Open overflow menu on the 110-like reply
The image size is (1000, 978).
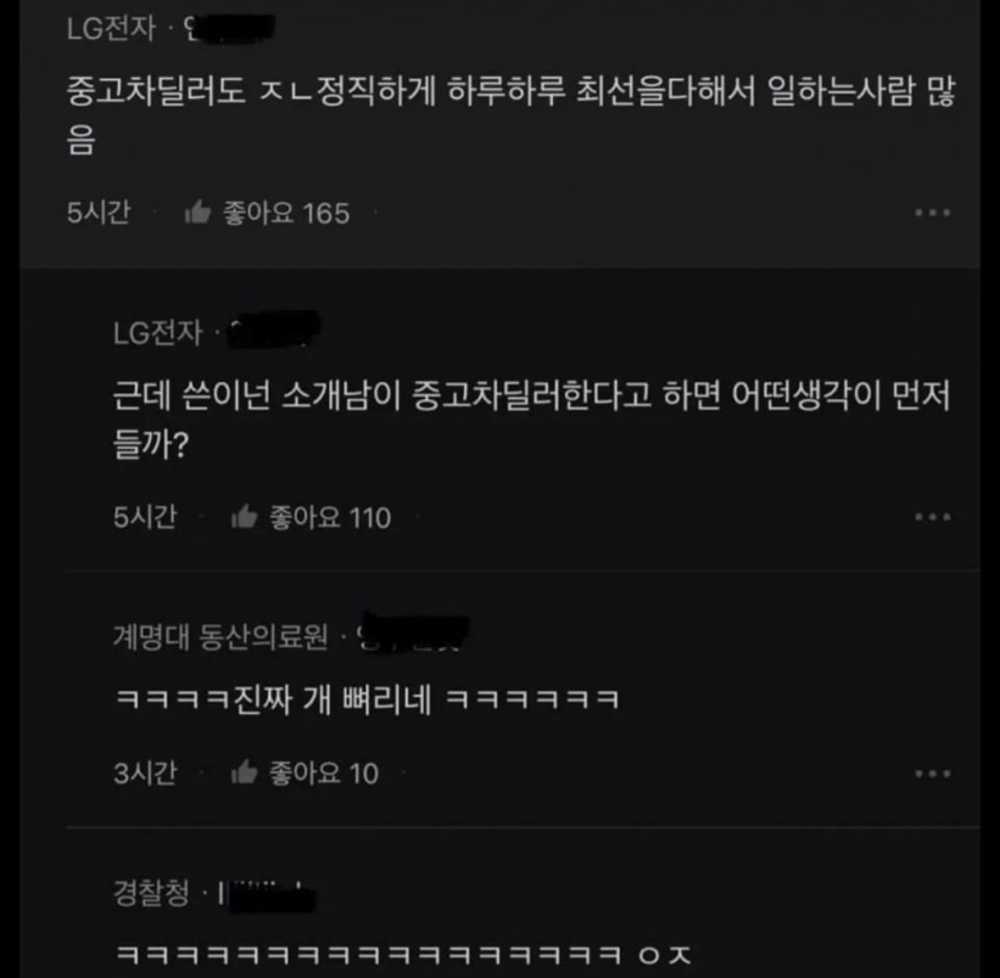[x=932, y=518]
